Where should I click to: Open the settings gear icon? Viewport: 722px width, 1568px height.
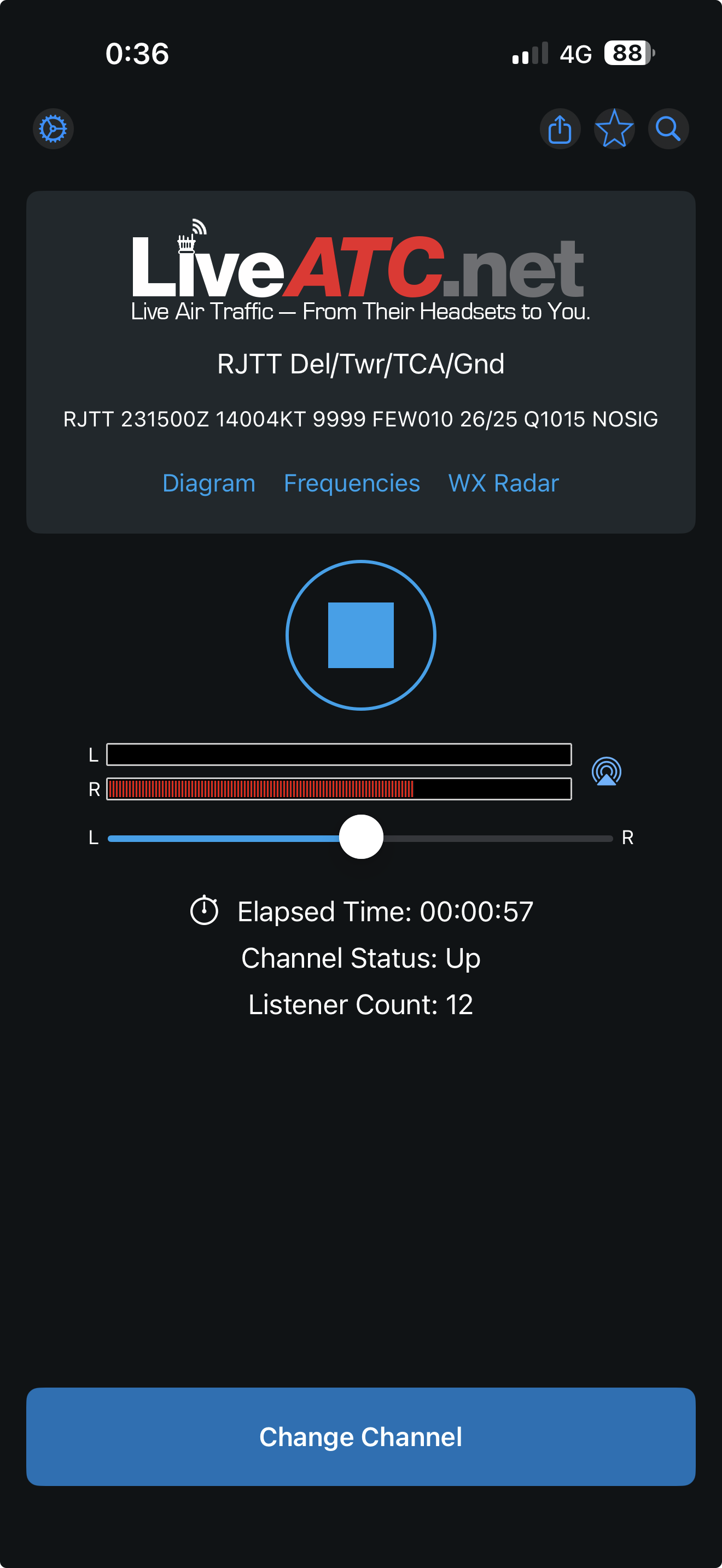click(x=53, y=129)
